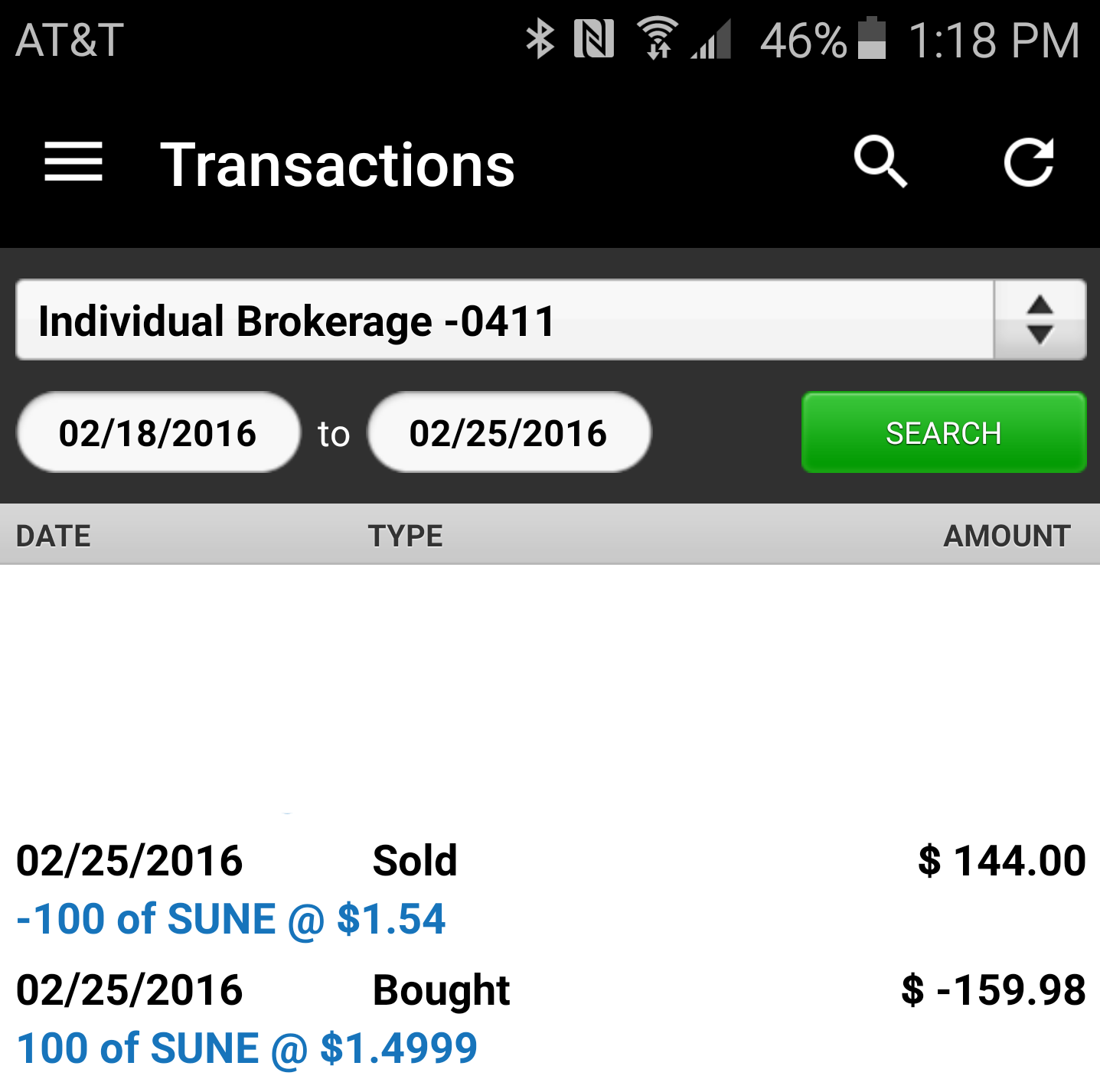
Task: Refresh the transactions list
Action: 1029,162
